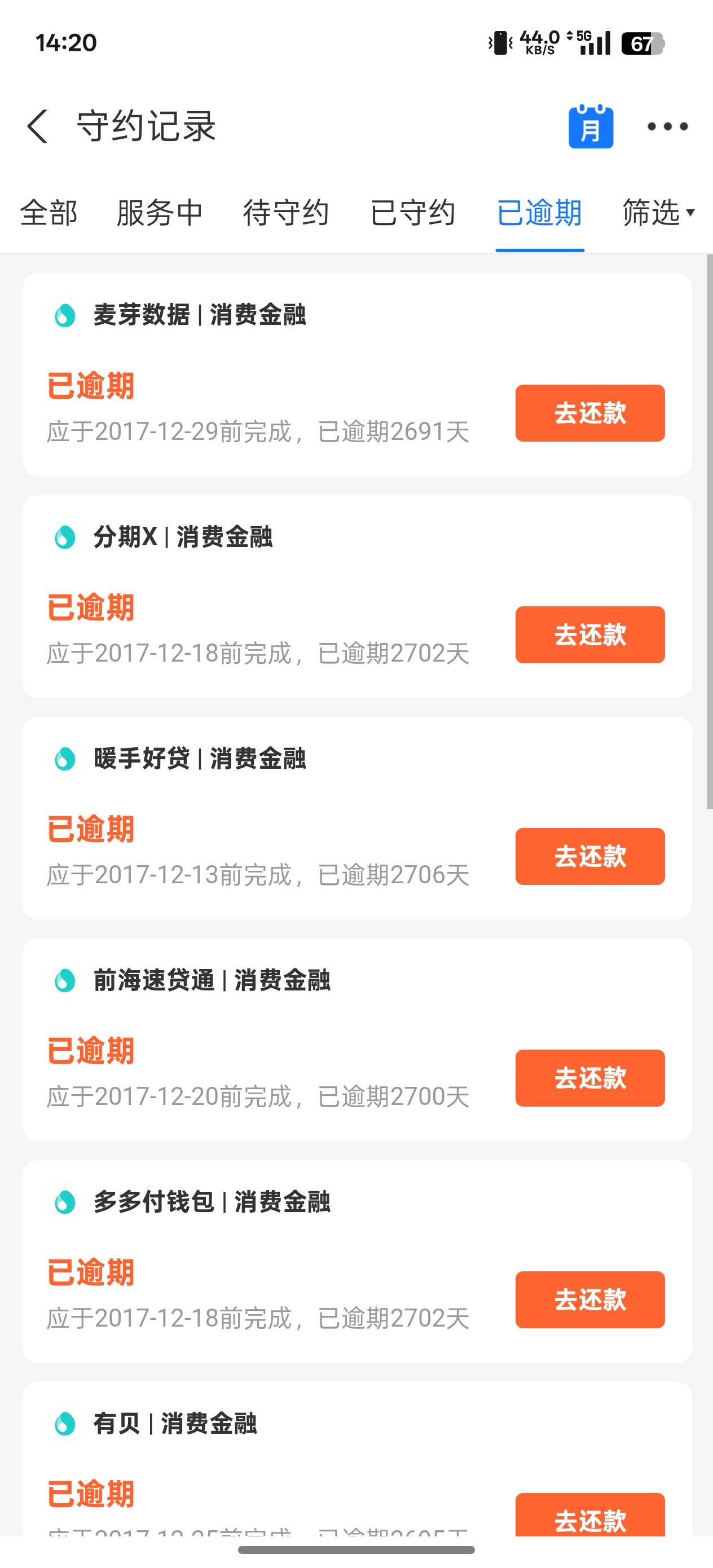Open the three-dot overflow menu

[667, 126]
